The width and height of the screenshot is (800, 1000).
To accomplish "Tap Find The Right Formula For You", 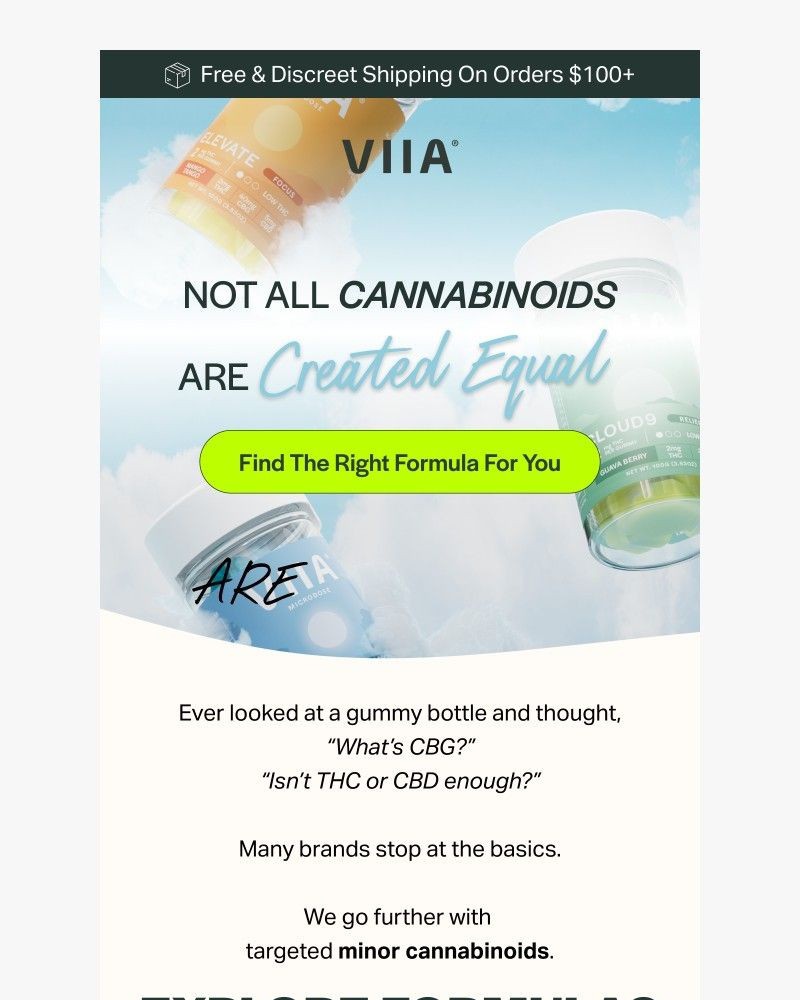I will 399,463.
